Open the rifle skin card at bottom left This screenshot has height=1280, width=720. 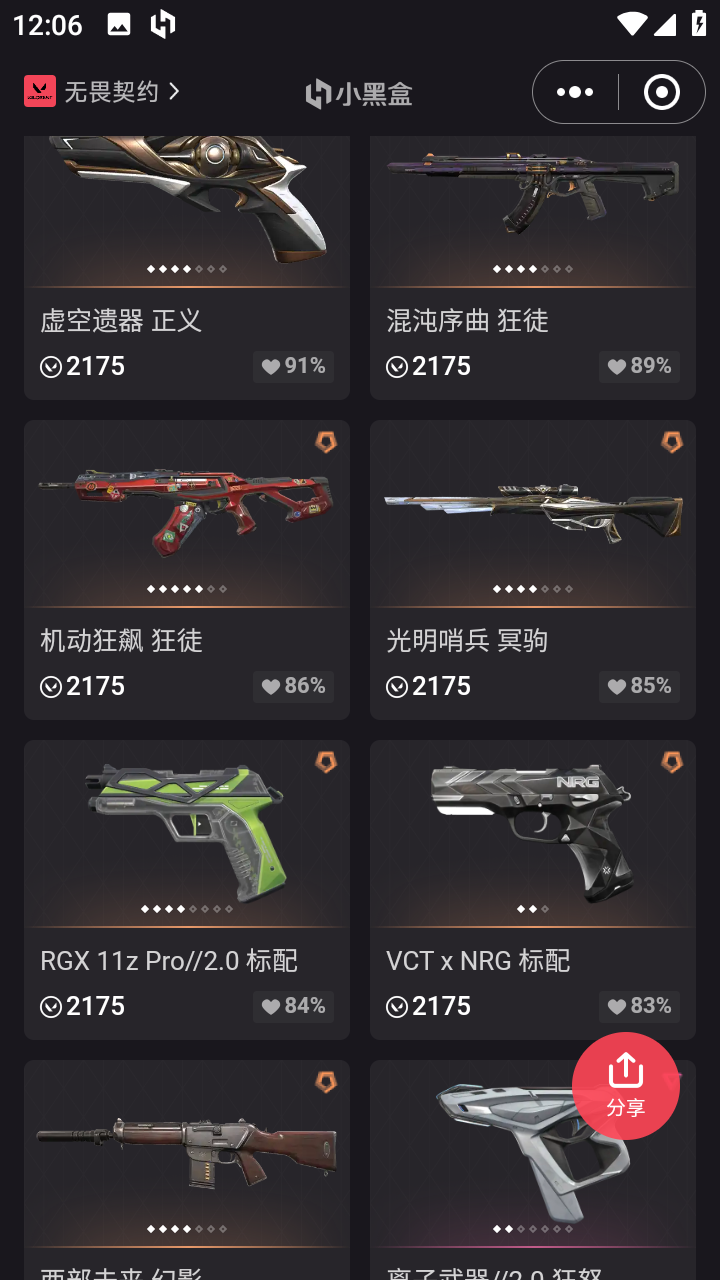tap(187, 1170)
